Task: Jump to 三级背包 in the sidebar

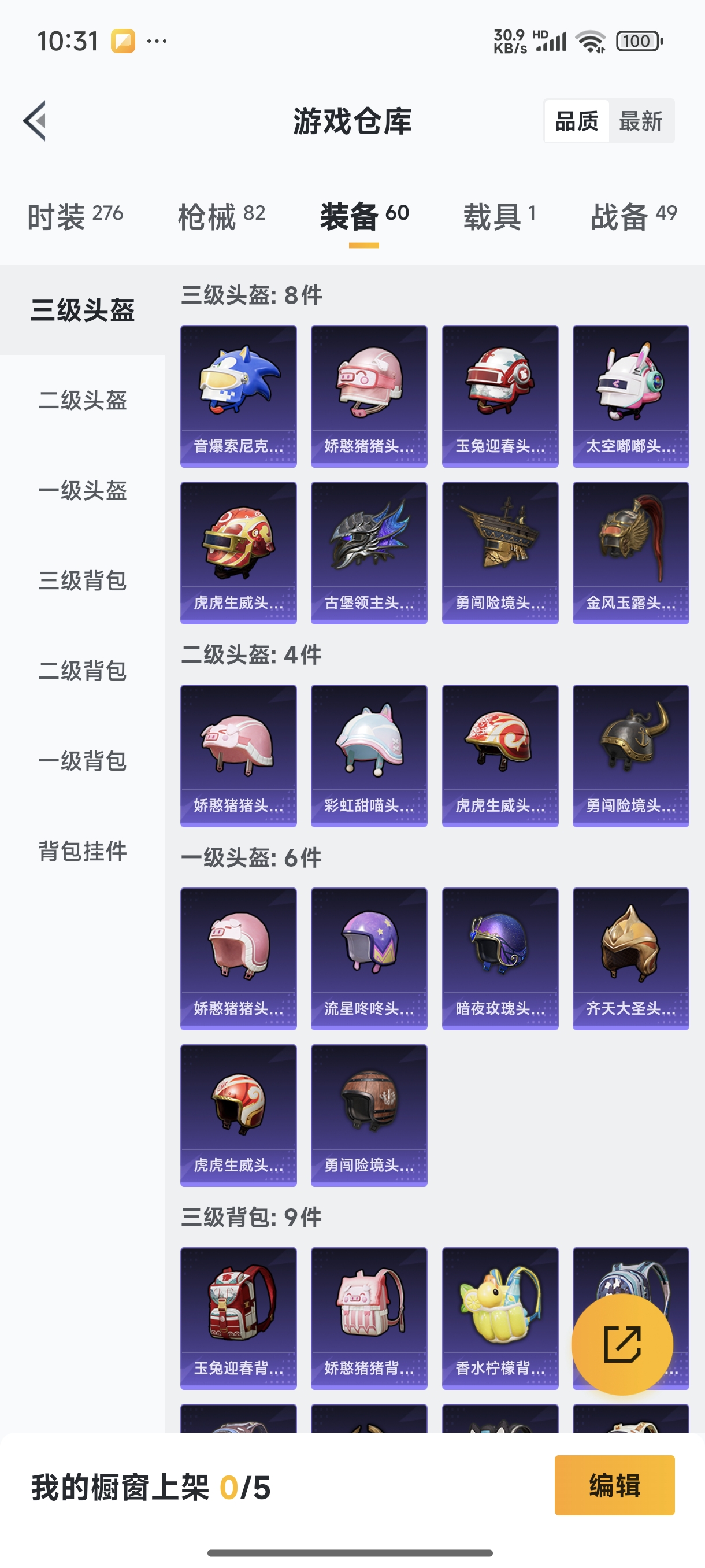Action: tap(83, 580)
